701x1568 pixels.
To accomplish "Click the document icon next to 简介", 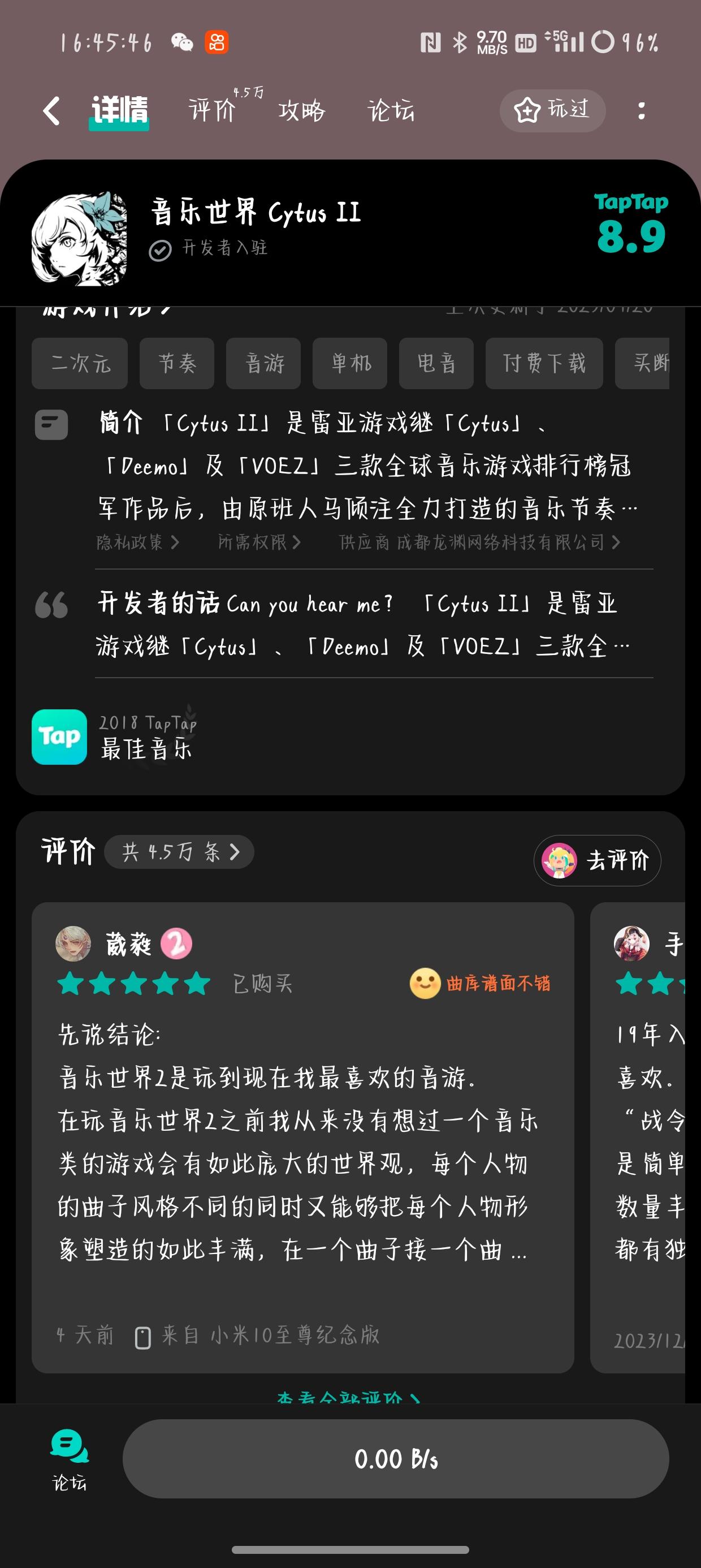I will tap(51, 424).
